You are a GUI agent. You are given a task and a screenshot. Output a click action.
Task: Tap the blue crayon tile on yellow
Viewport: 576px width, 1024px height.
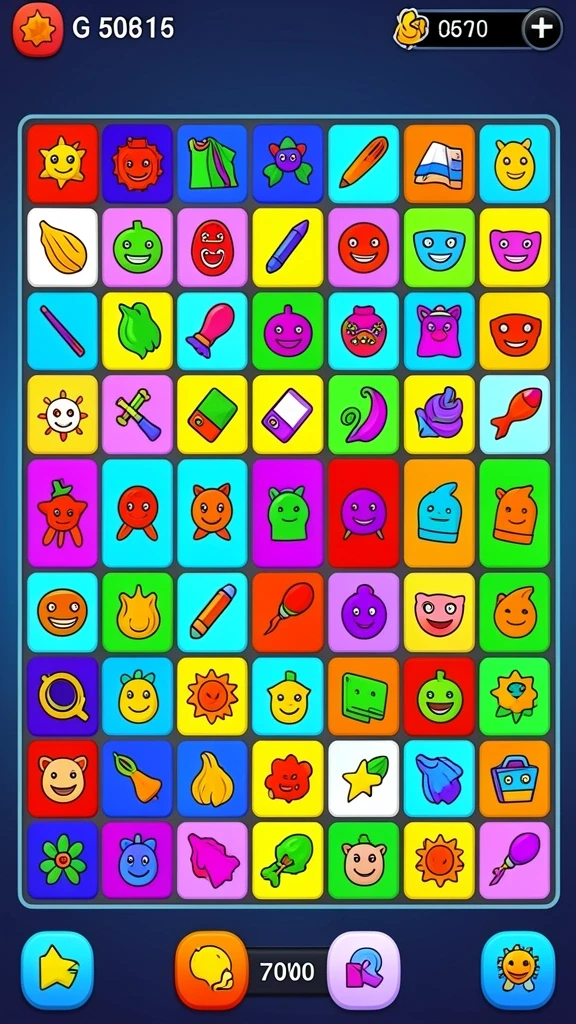[x=287, y=248]
